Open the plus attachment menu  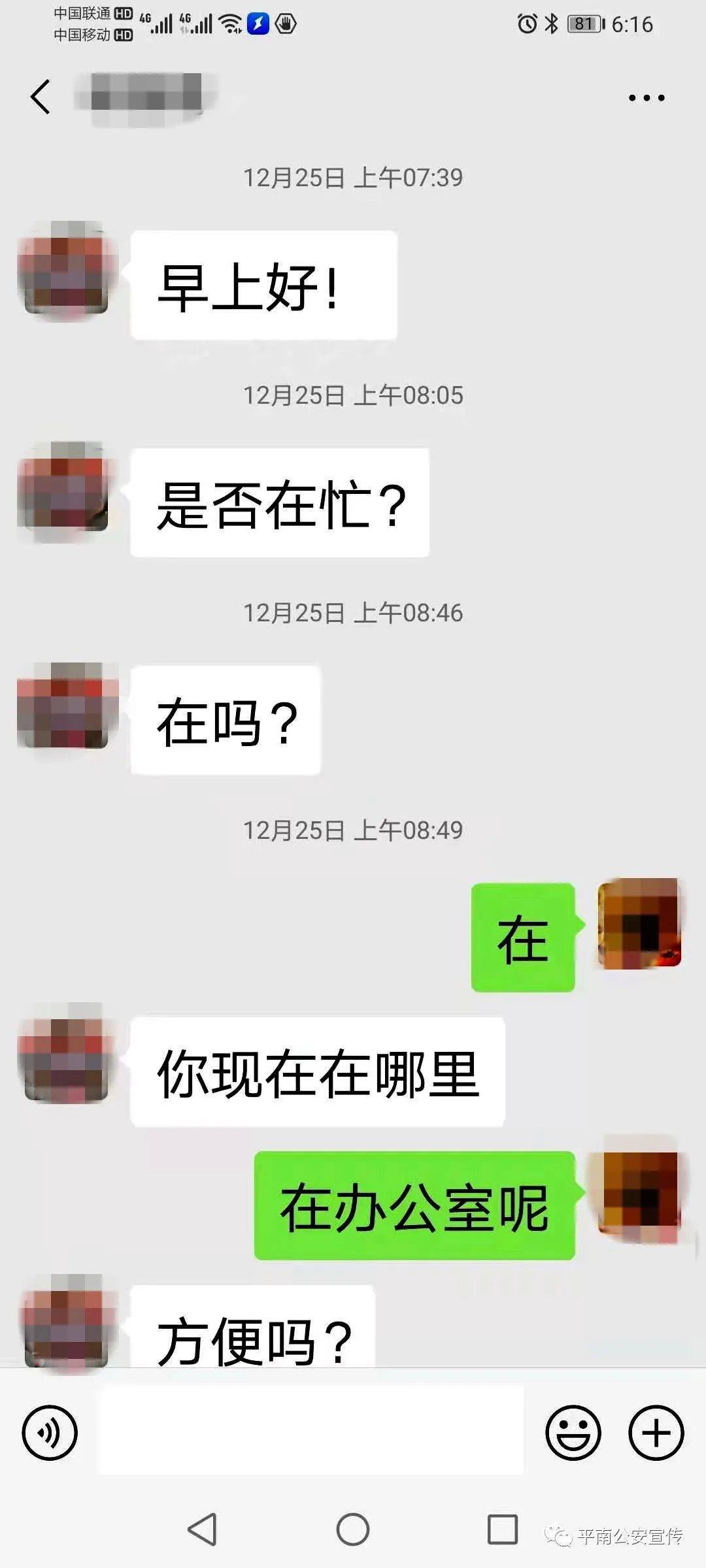click(x=656, y=1433)
